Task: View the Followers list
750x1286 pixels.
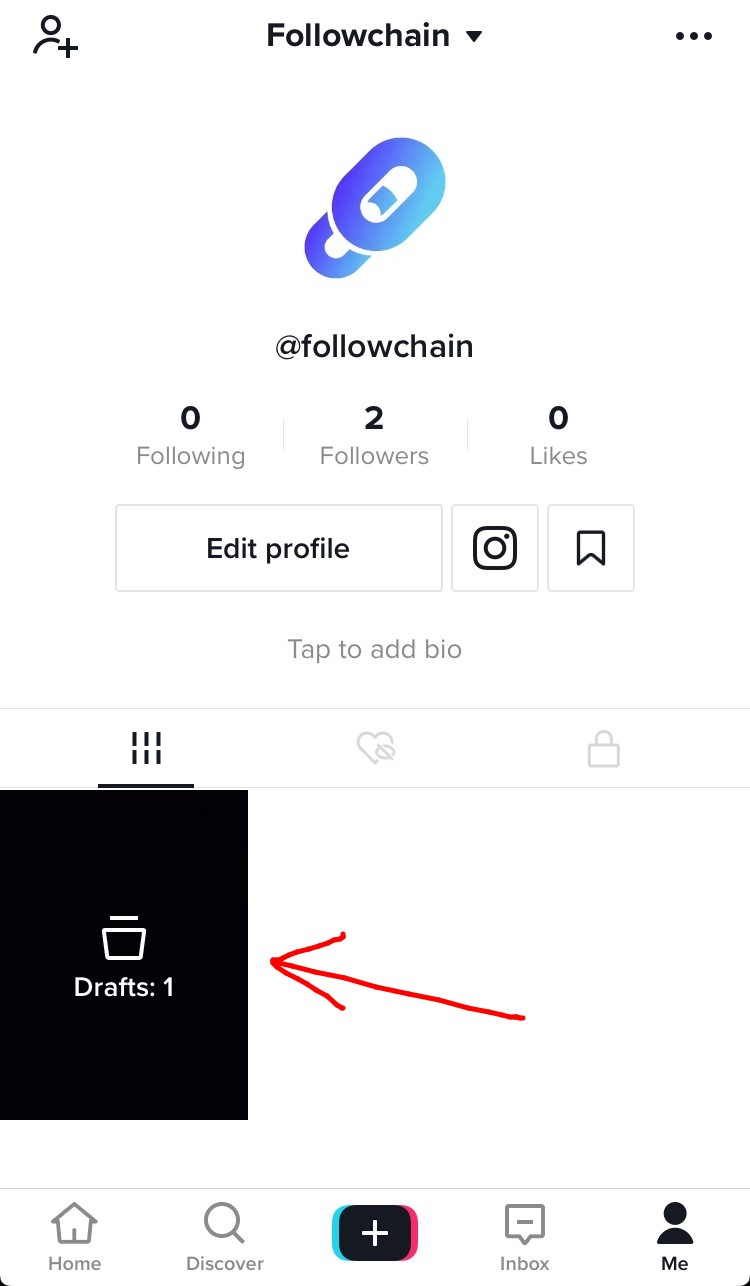Action: (374, 437)
